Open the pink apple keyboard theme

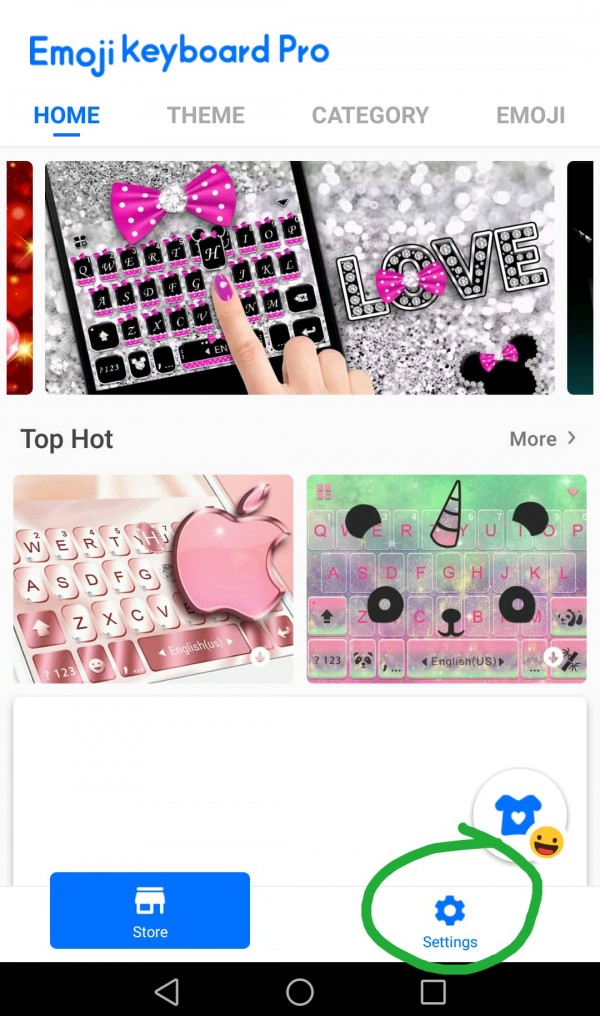(153, 578)
